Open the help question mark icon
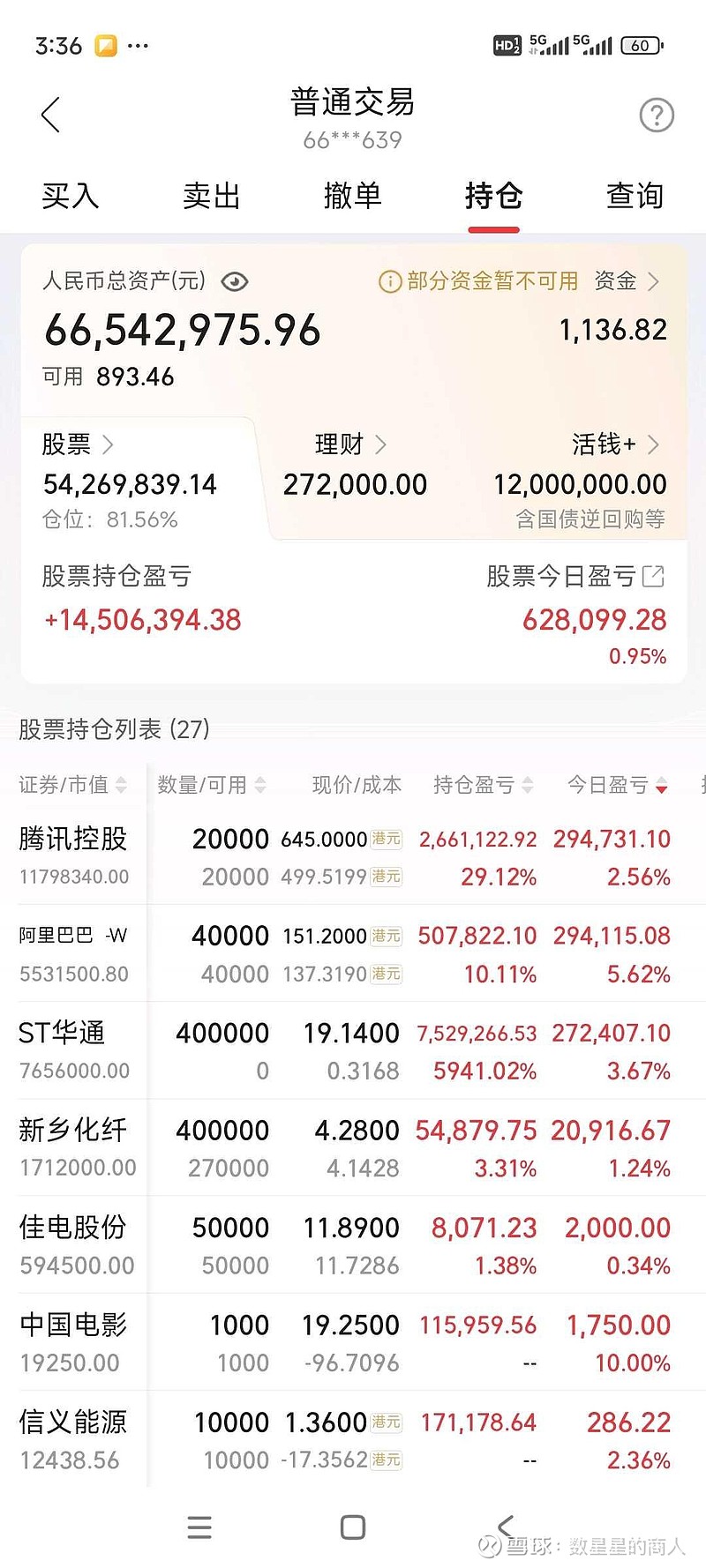Screen dimensions: 706x1568 click(656, 116)
